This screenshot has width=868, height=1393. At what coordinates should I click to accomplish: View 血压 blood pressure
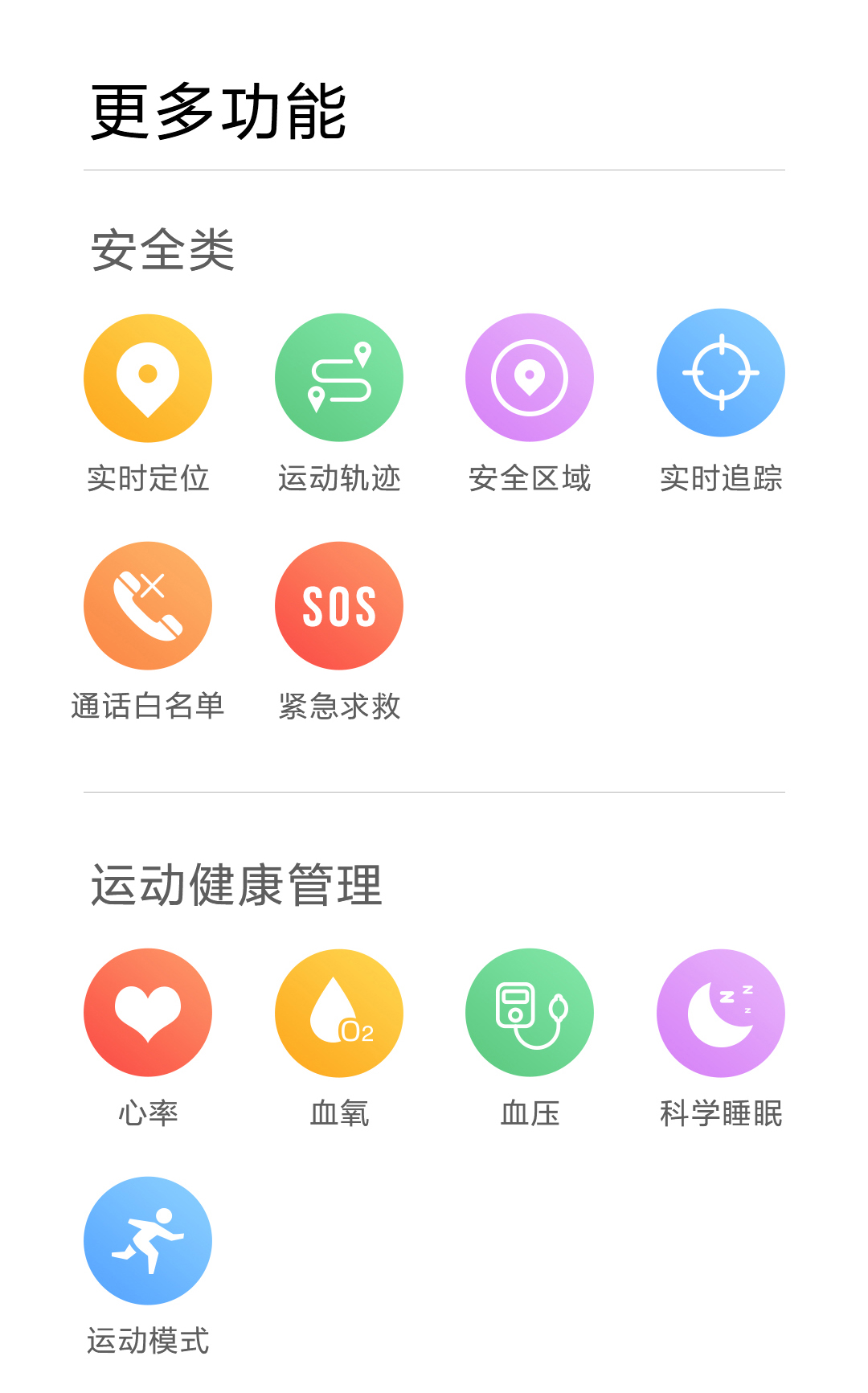tap(530, 1013)
